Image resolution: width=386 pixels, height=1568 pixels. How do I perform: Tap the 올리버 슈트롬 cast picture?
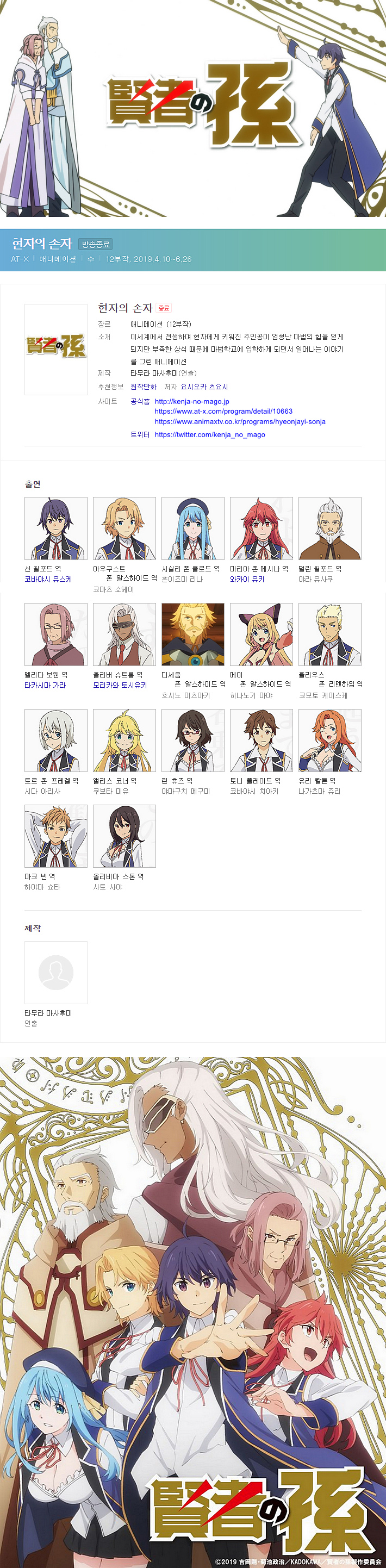tap(124, 634)
